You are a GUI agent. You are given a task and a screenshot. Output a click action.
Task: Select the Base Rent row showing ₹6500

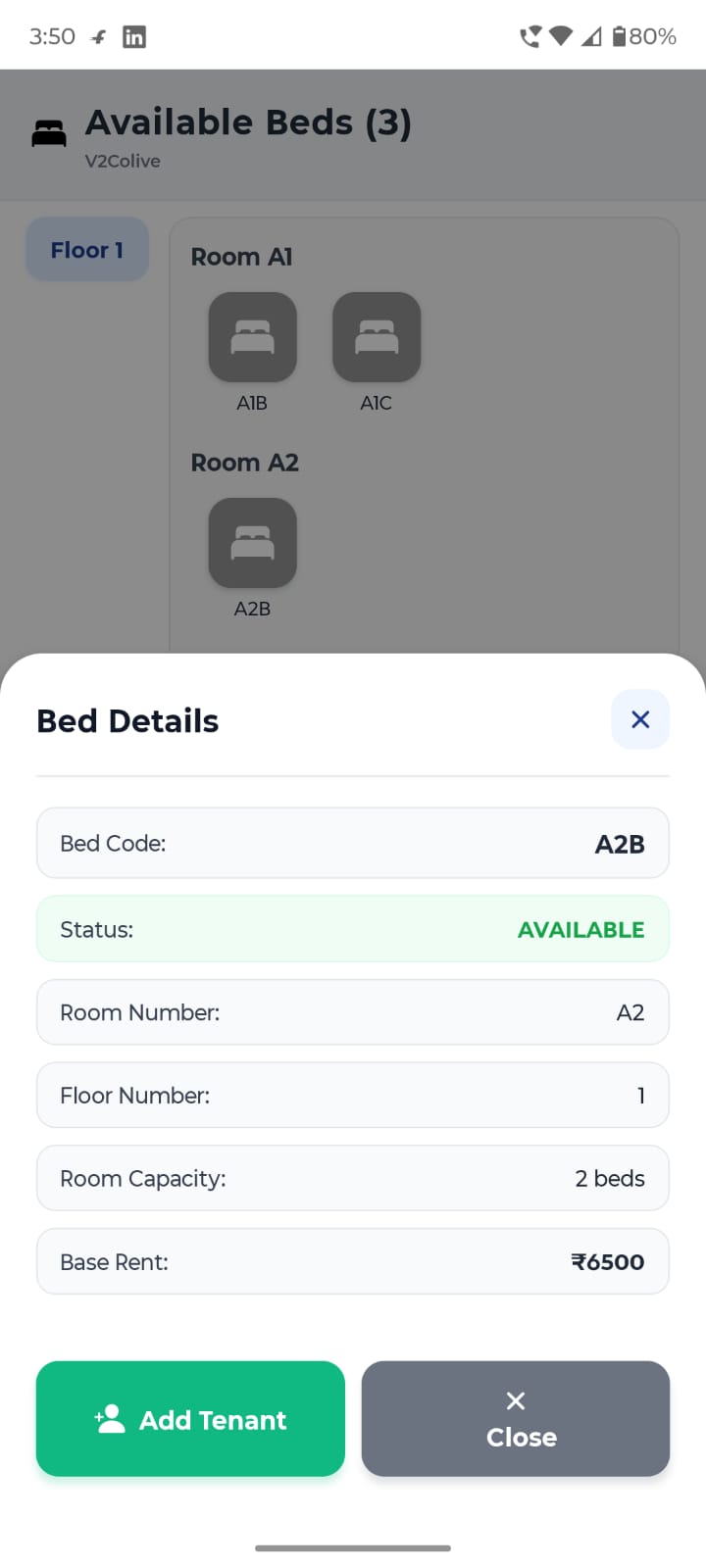pyautogui.click(x=353, y=1261)
